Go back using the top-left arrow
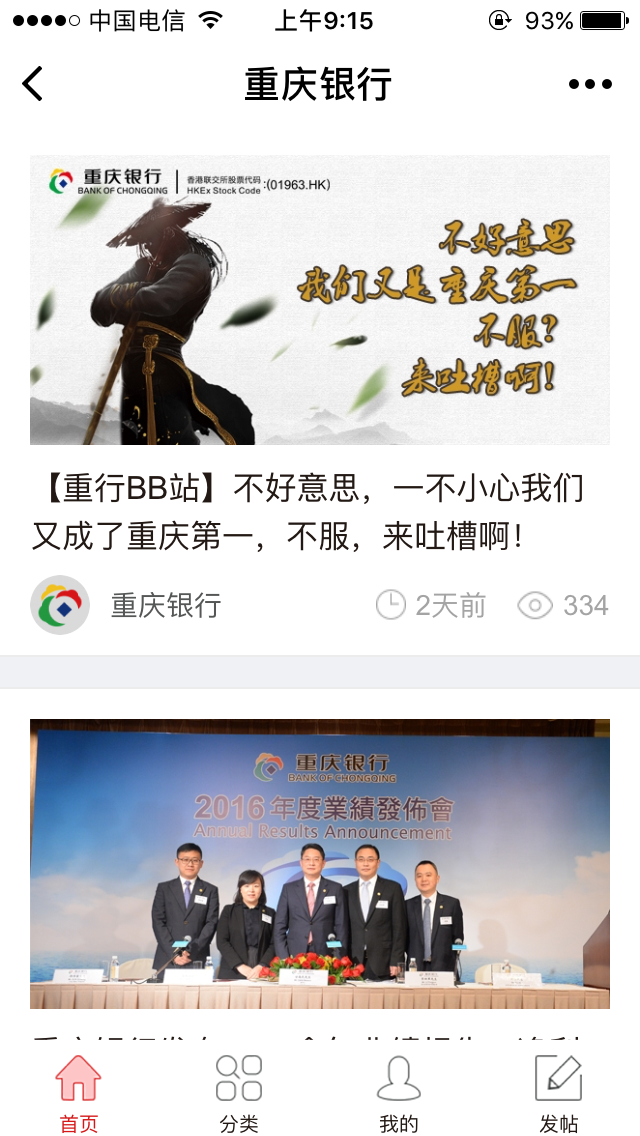This screenshot has width=640, height=1136. click(x=33, y=84)
